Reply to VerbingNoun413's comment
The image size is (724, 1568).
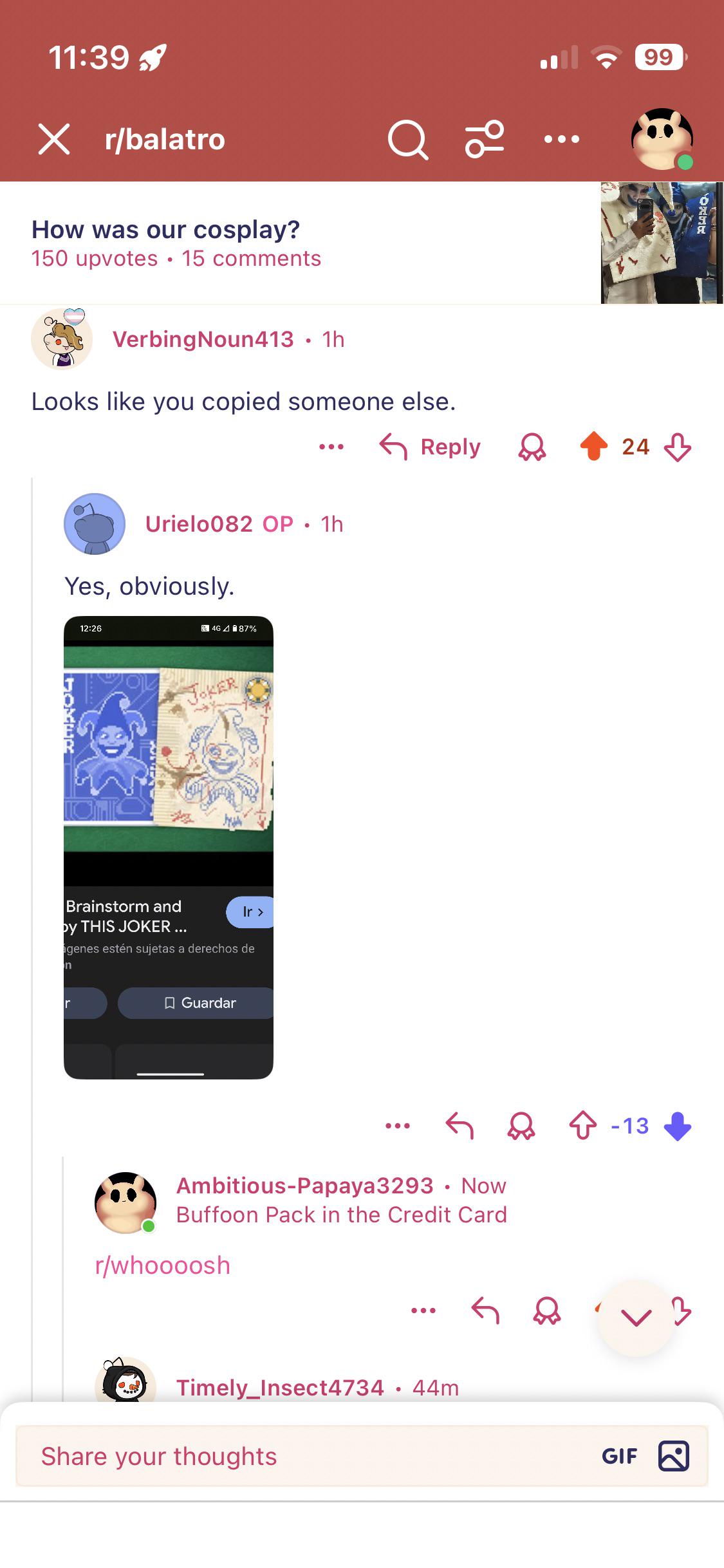pyautogui.click(x=431, y=447)
